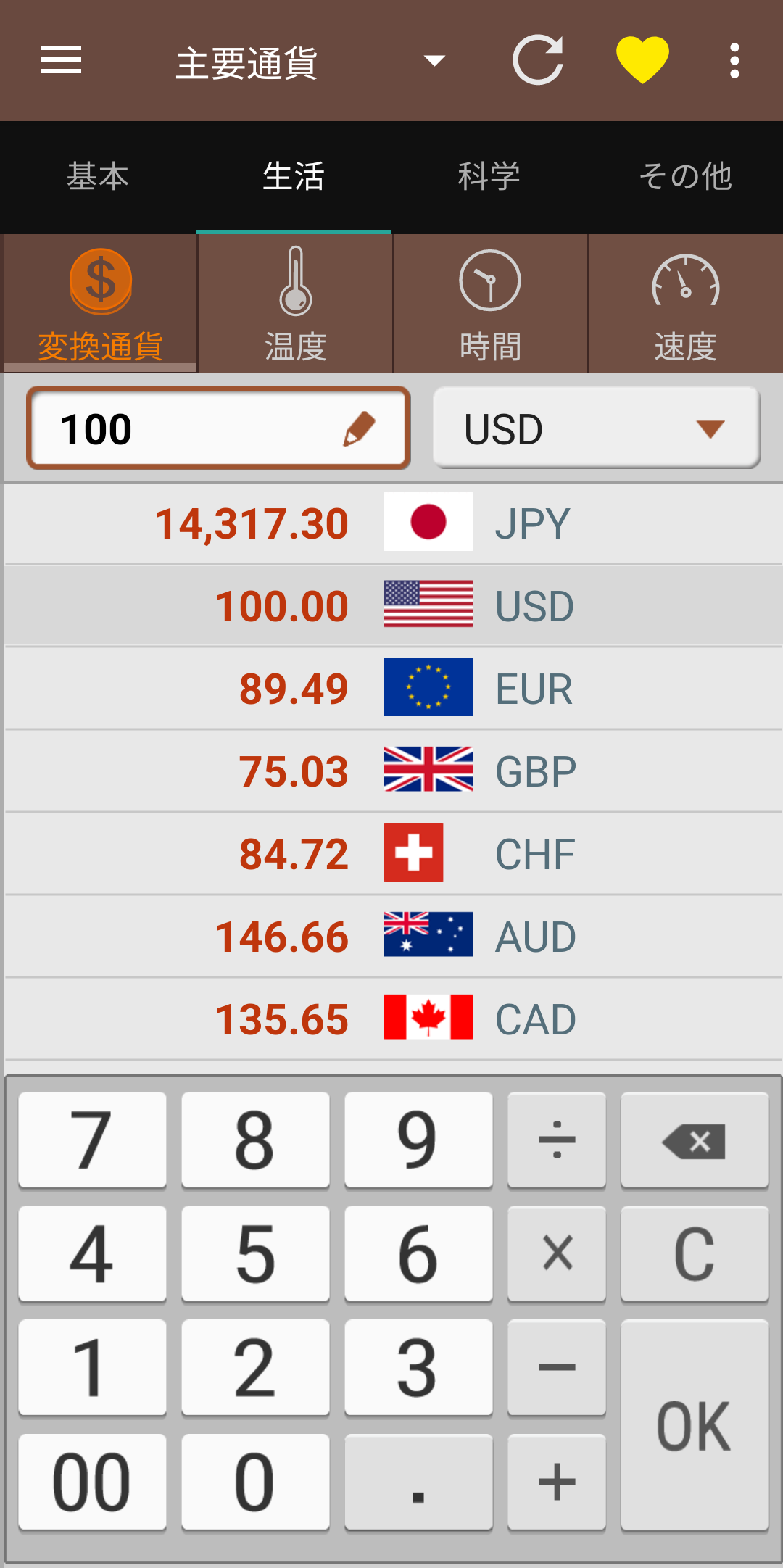Image resolution: width=783 pixels, height=1568 pixels.
Task: Expand the 主要通貨 dropdown
Action: (x=310, y=62)
